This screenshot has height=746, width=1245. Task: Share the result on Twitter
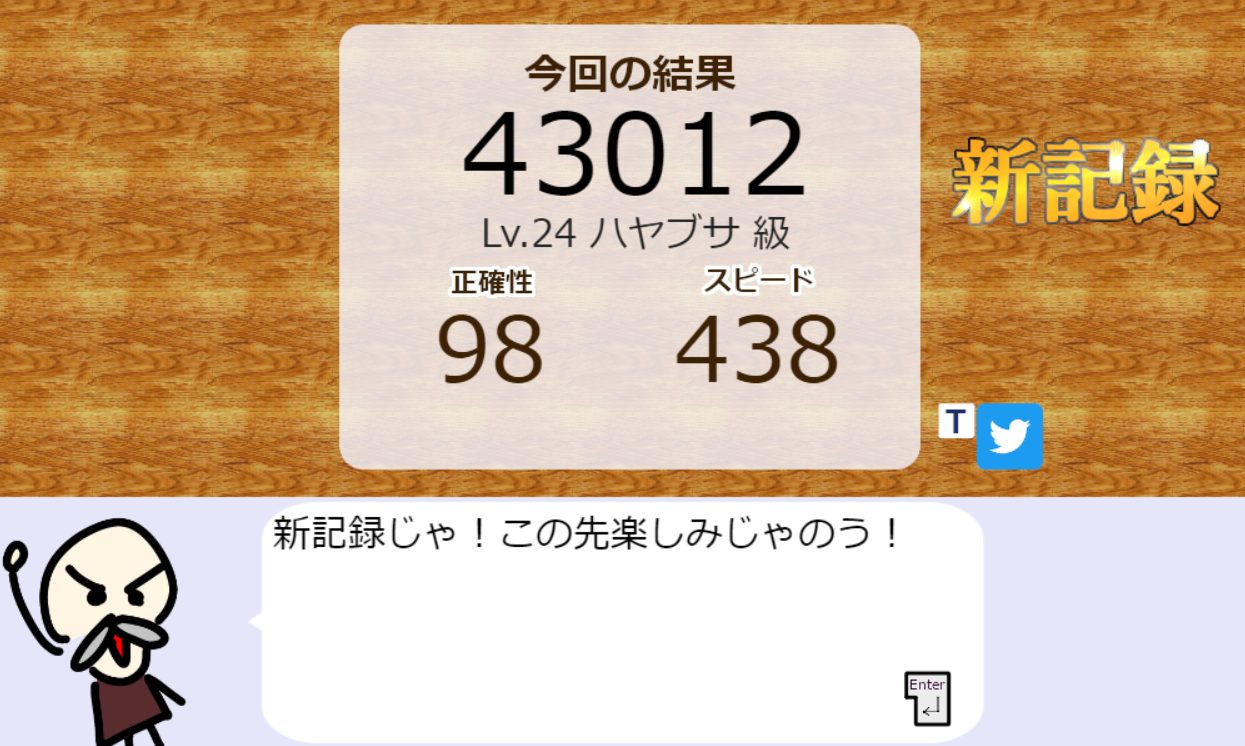point(1009,437)
